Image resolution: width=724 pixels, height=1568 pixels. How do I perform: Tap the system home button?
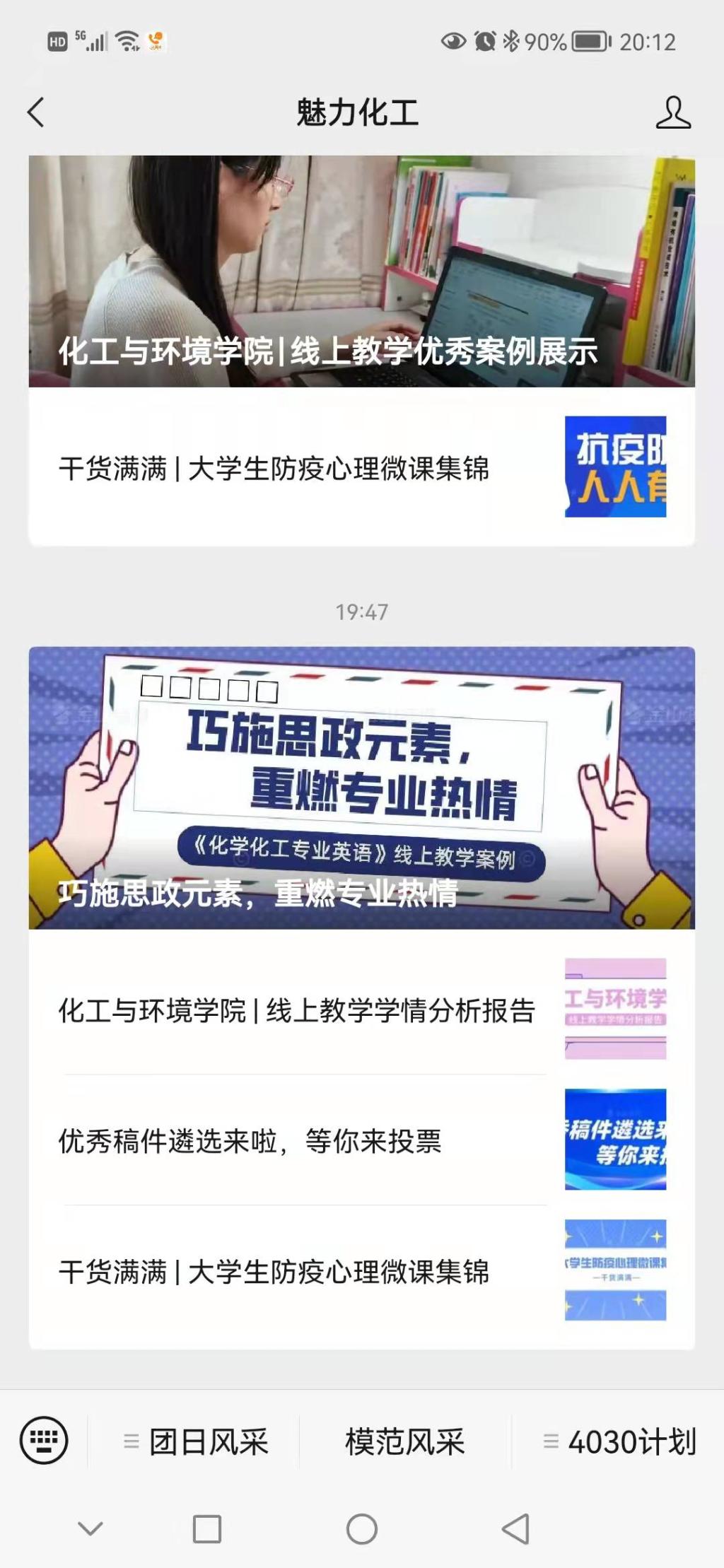click(361, 1529)
